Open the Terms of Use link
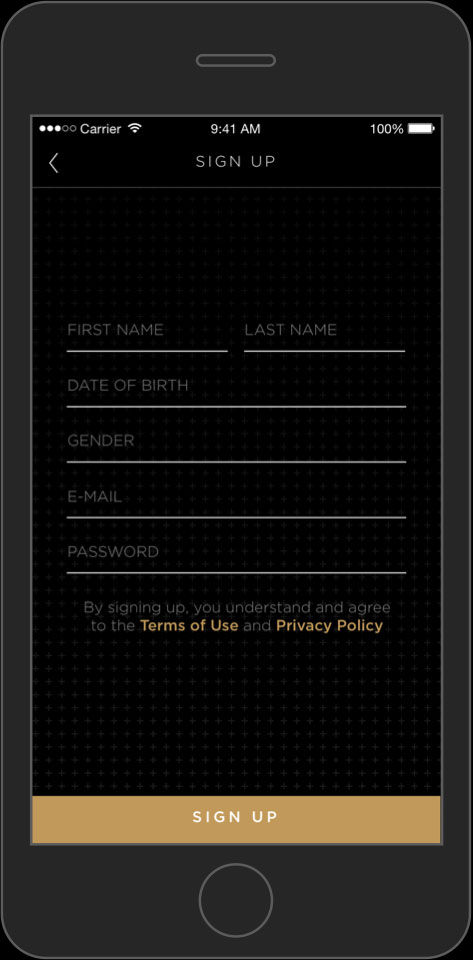 point(189,626)
